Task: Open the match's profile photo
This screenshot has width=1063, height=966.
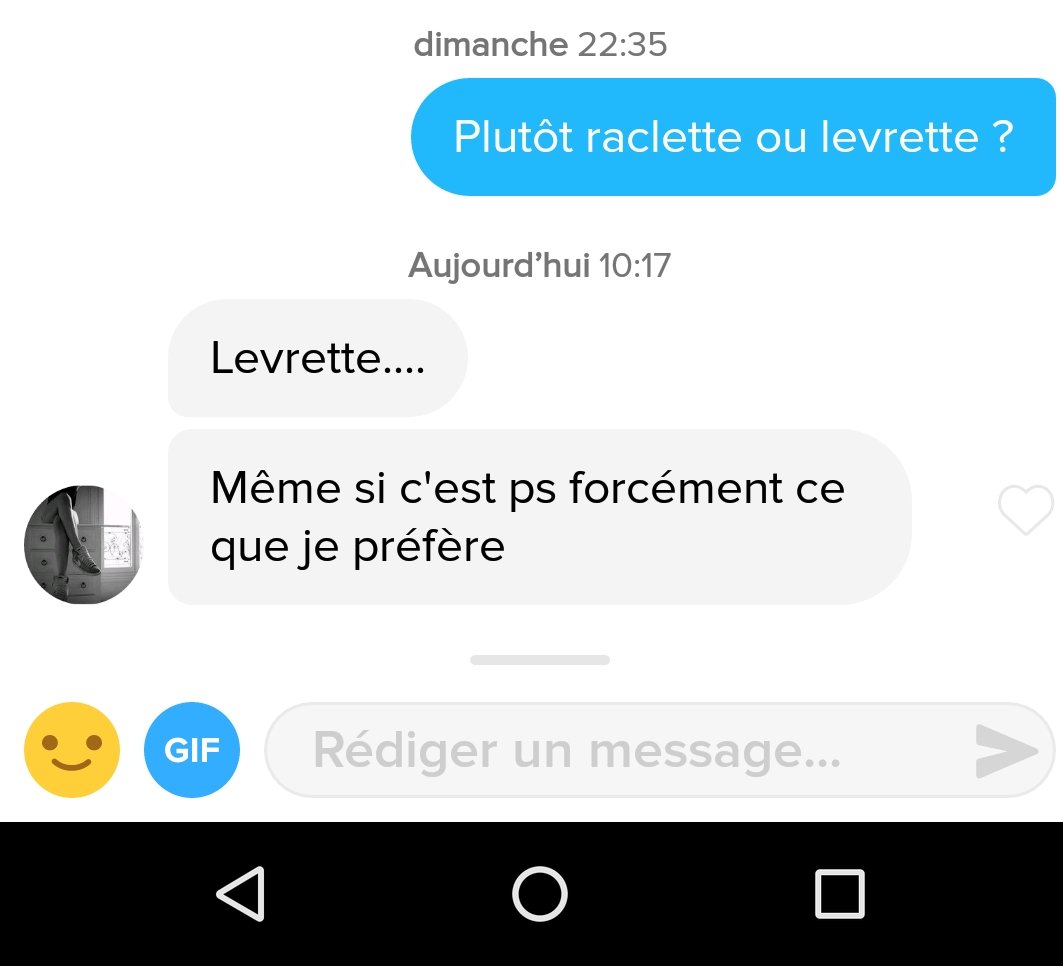Action: pos(84,545)
